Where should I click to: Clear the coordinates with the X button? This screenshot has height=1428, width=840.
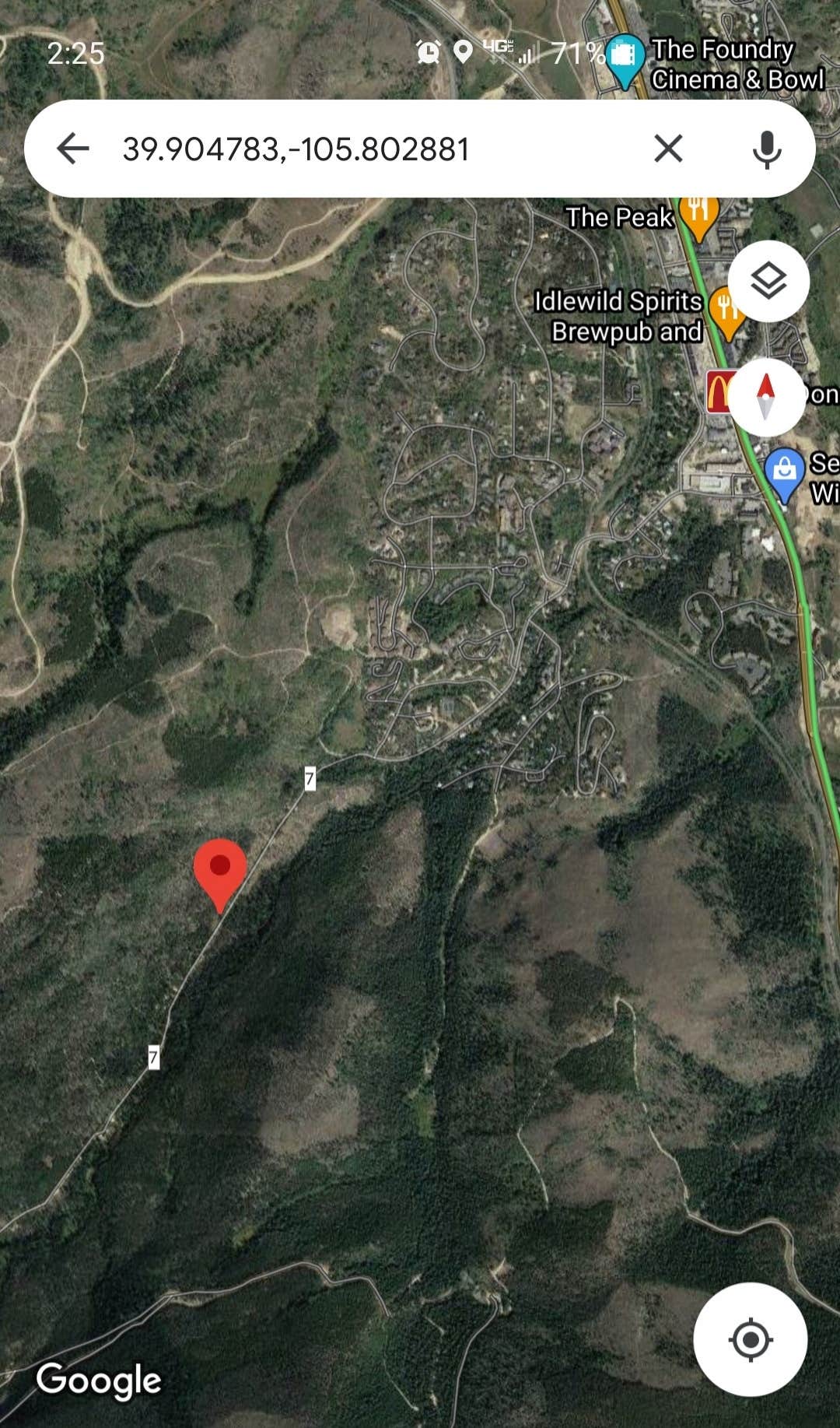(x=668, y=148)
